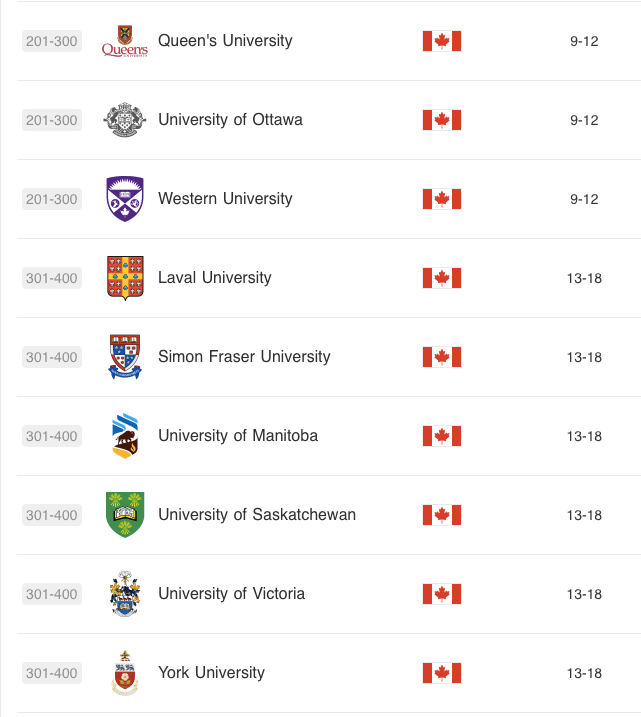The width and height of the screenshot is (641, 717).
Task: View Western University details
Action: pyautogui.click(x=225, y=199)
